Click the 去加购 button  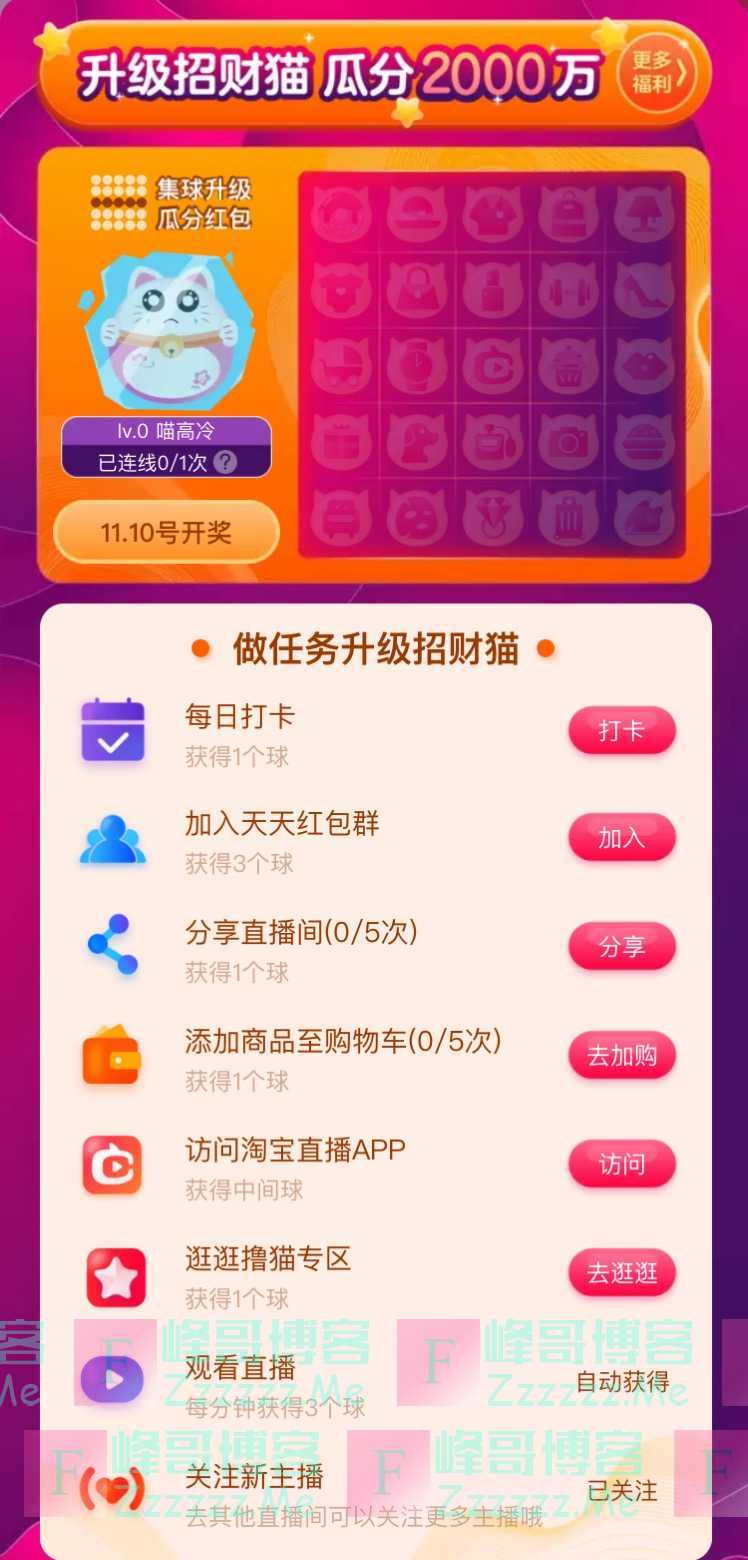coord(621,1056)
